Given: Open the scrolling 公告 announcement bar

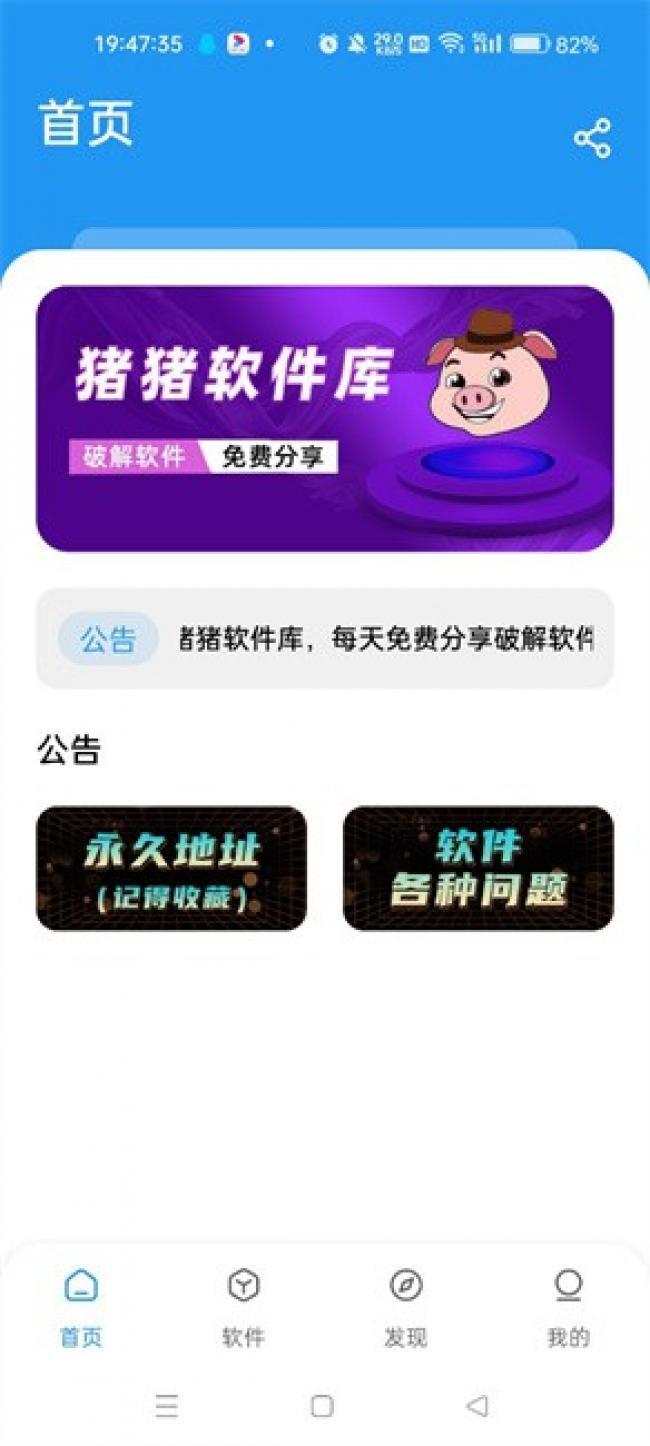Looking at the screenshot, I should pos(325,639).
